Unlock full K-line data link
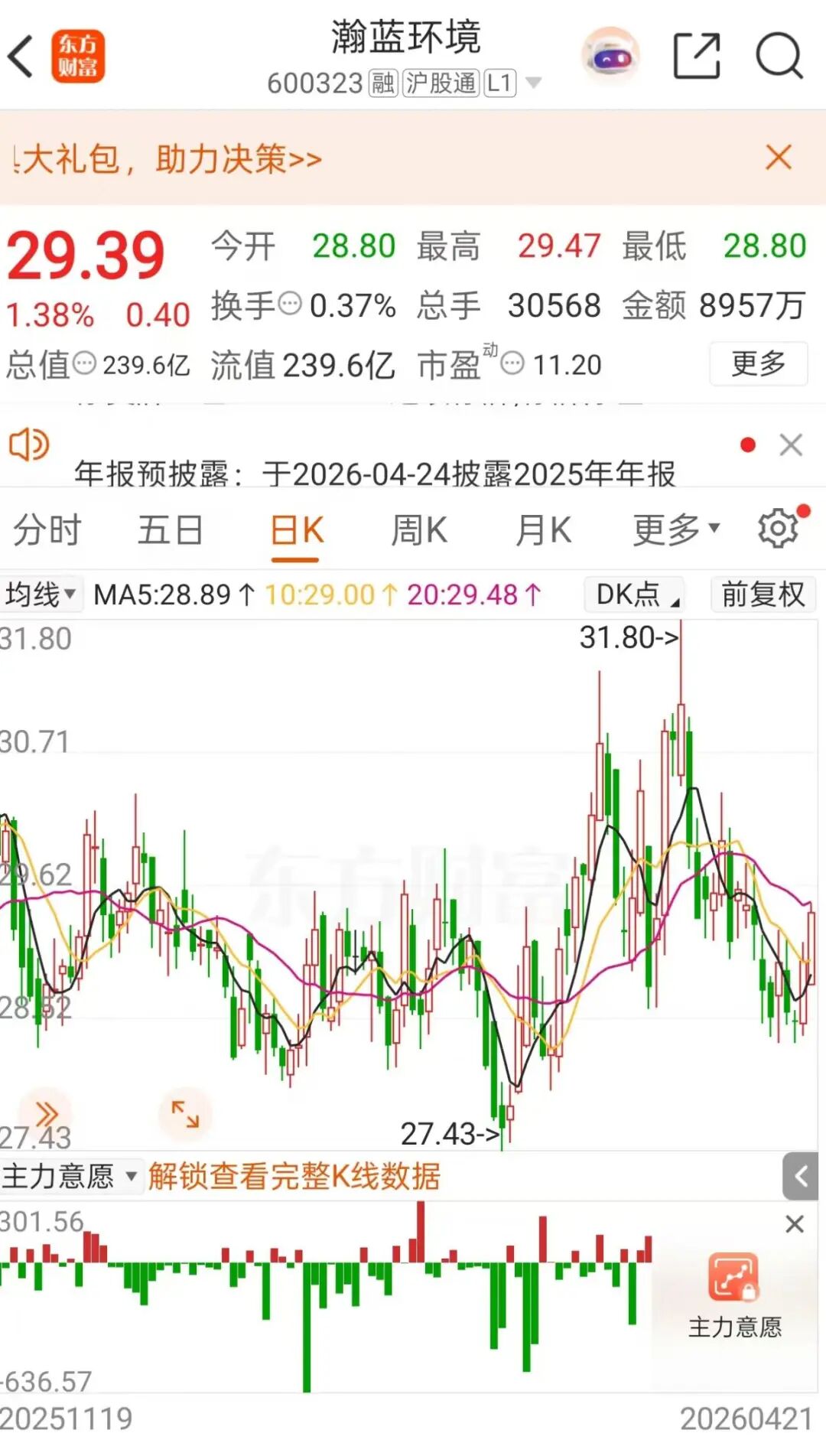Screen dimensions: 826x1456 tap(294, 1176)
